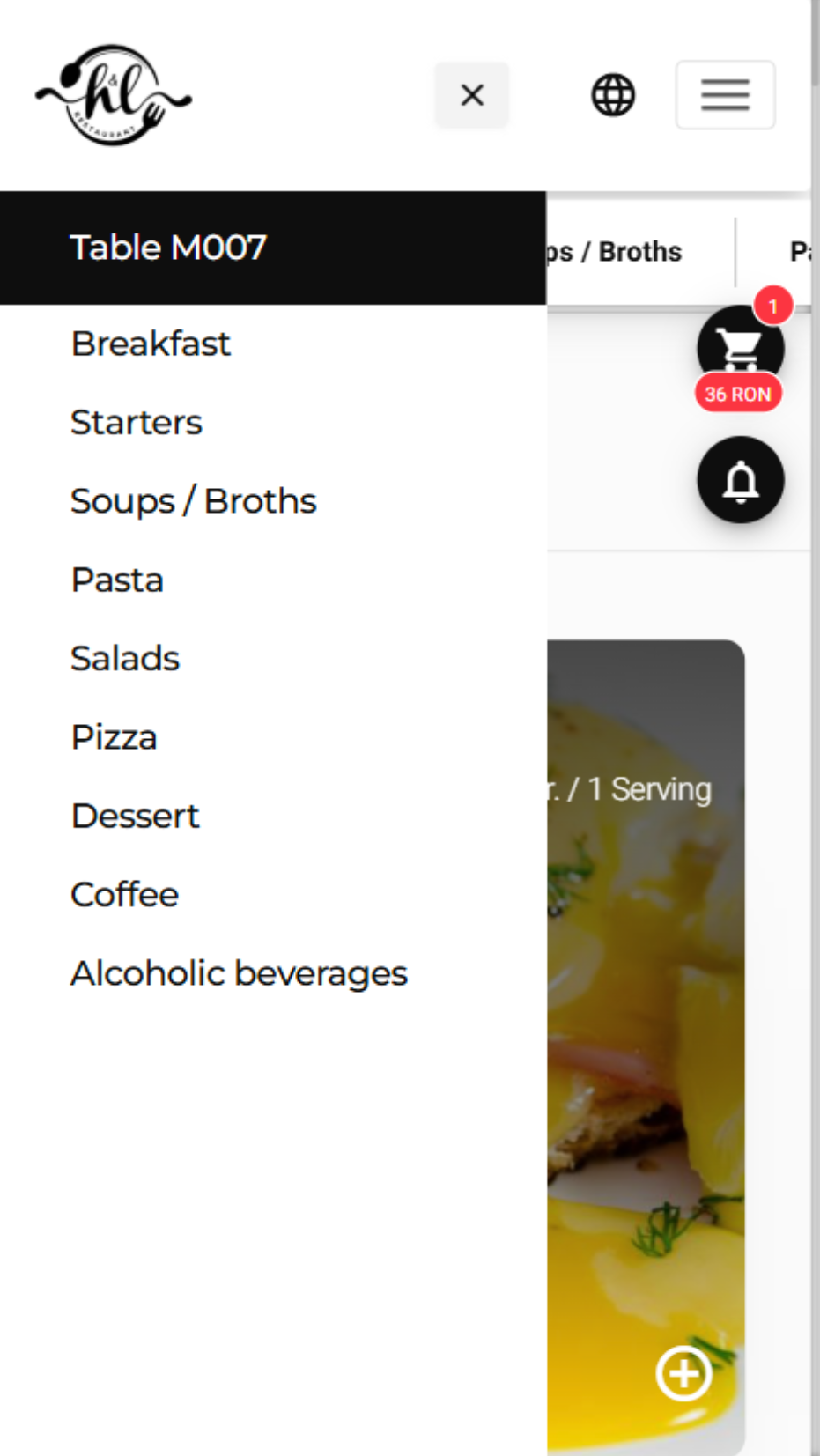Choose the Pizza category
Image resolution: width=820 pixels, height=1456 pixels.
(115, 735)
